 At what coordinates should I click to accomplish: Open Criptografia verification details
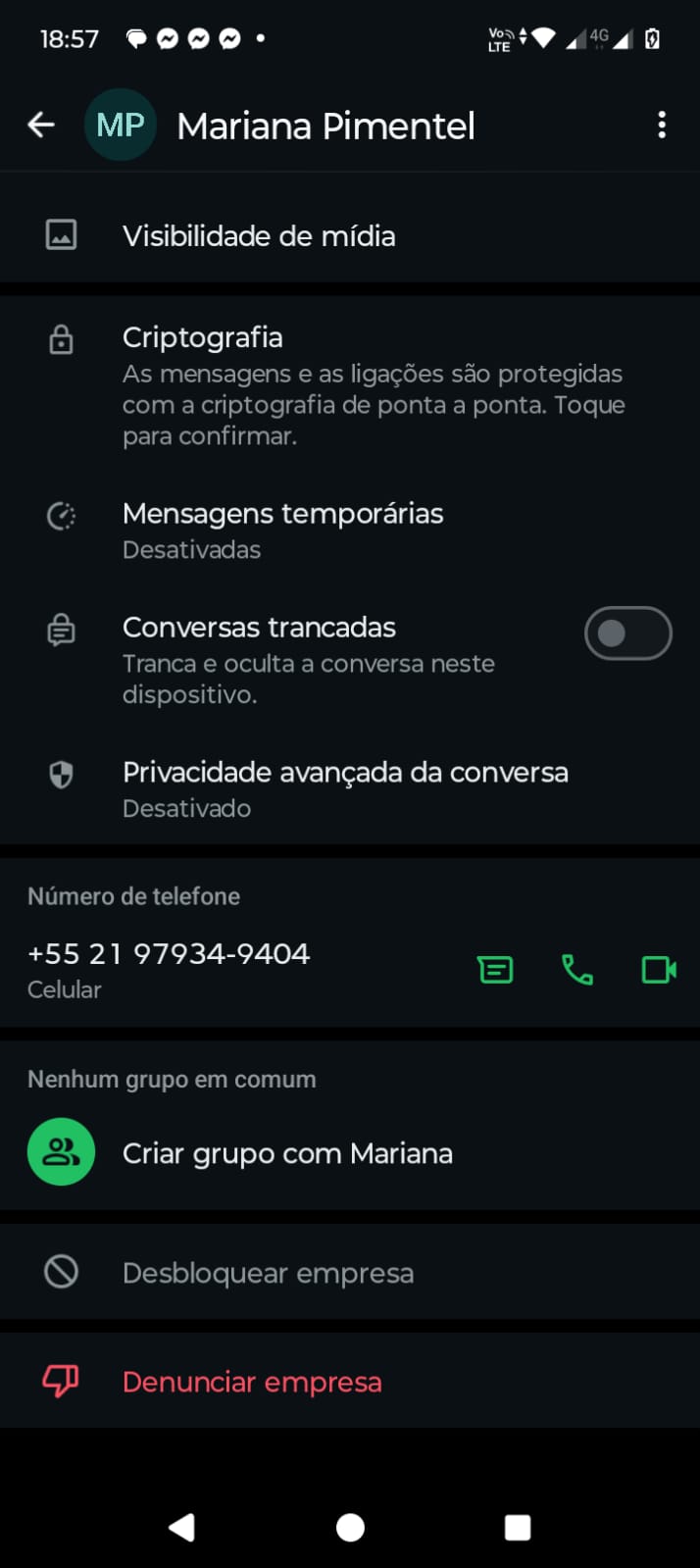point(373,385)
